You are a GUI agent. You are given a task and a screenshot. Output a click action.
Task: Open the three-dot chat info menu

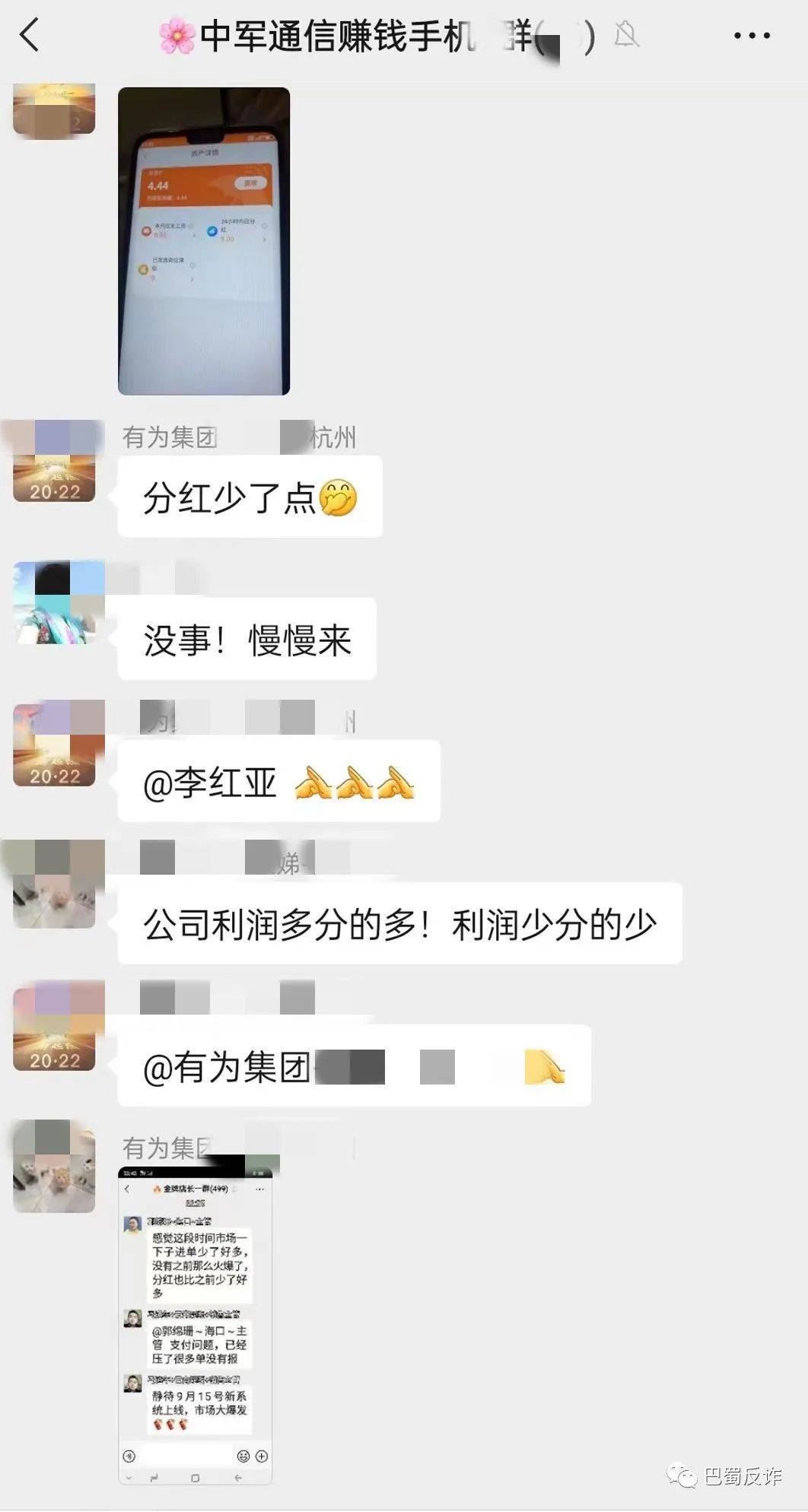tap(752, 35)
